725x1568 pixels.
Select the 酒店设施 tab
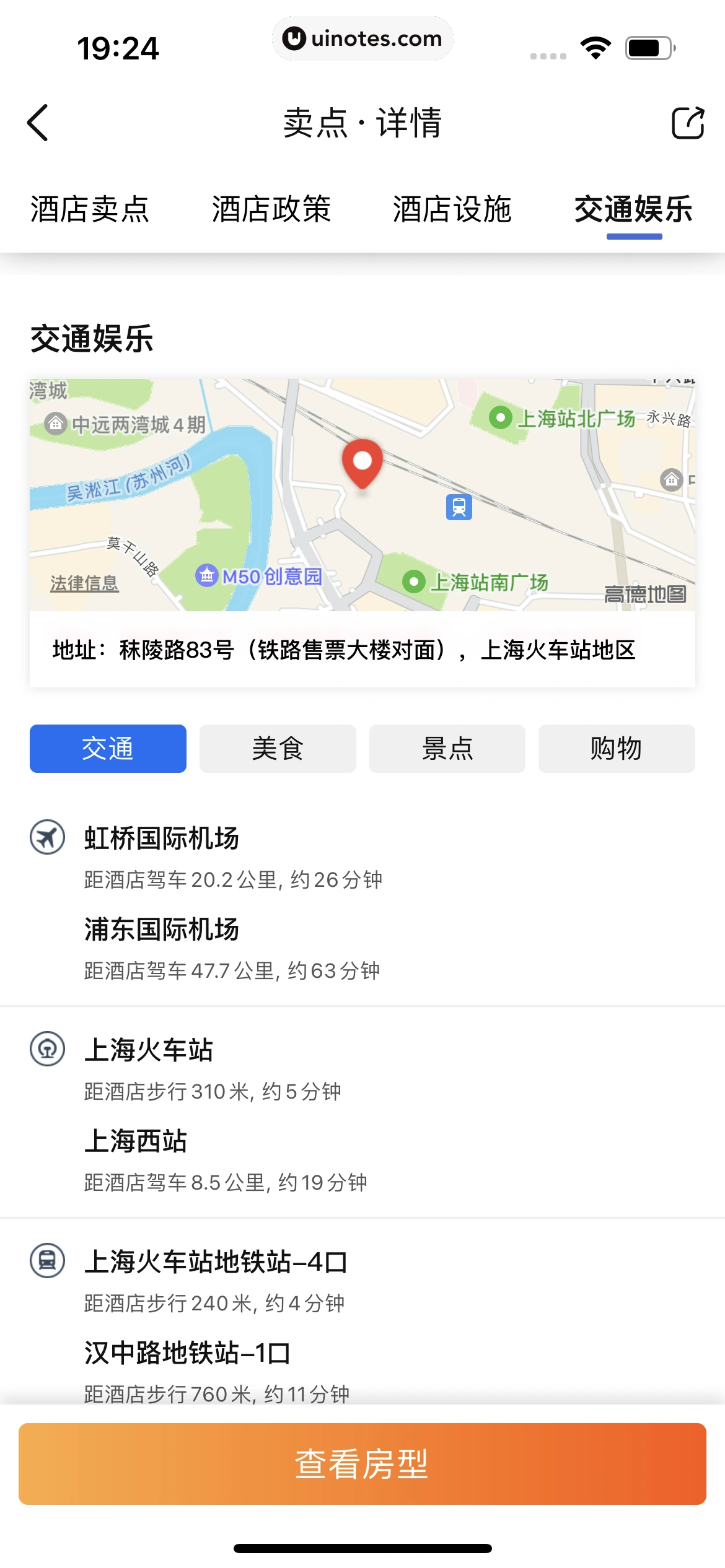tap(452, 209)
